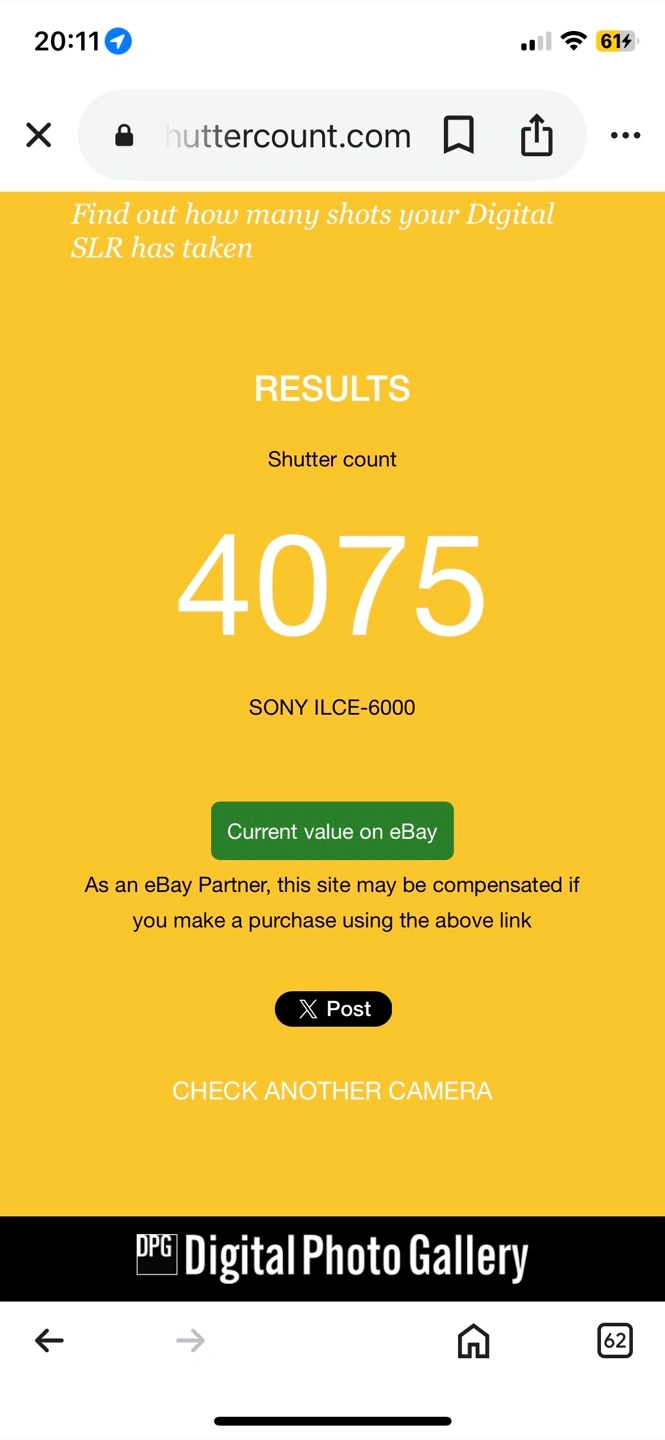Viewport: 665px width, 1440px height.
Task: Close the in-app browser page
Action: pyautogui.click(x=38, y=135)
